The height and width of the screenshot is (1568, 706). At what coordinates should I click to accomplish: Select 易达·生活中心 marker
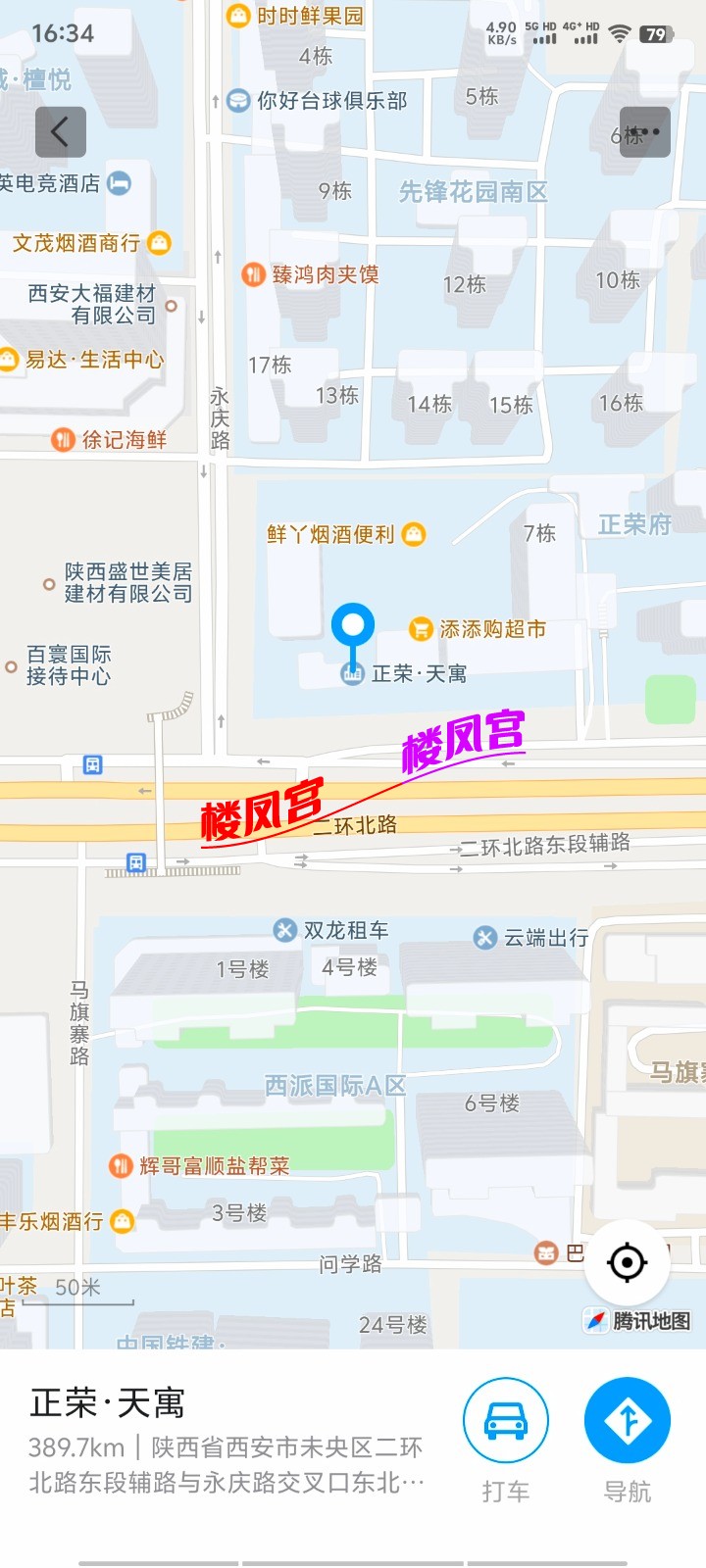(x=10, y=360)
